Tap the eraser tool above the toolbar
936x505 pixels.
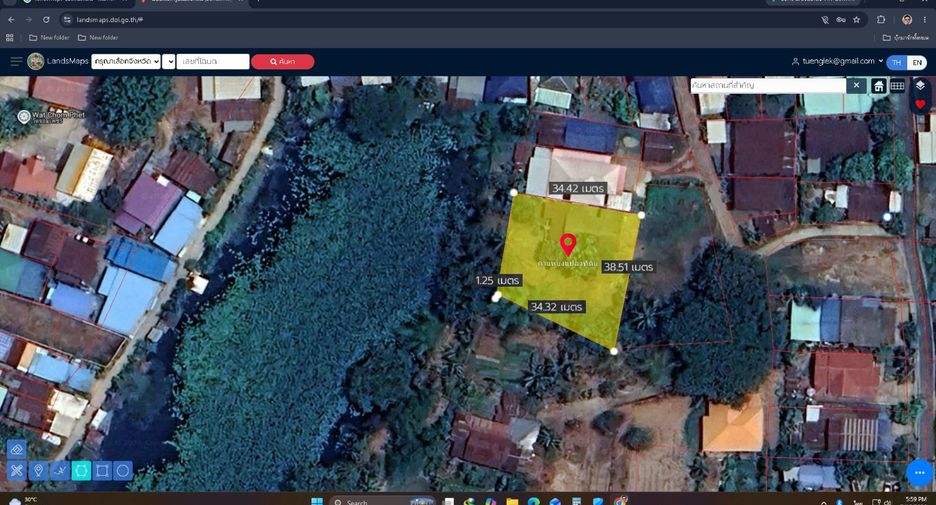point(17,449)
